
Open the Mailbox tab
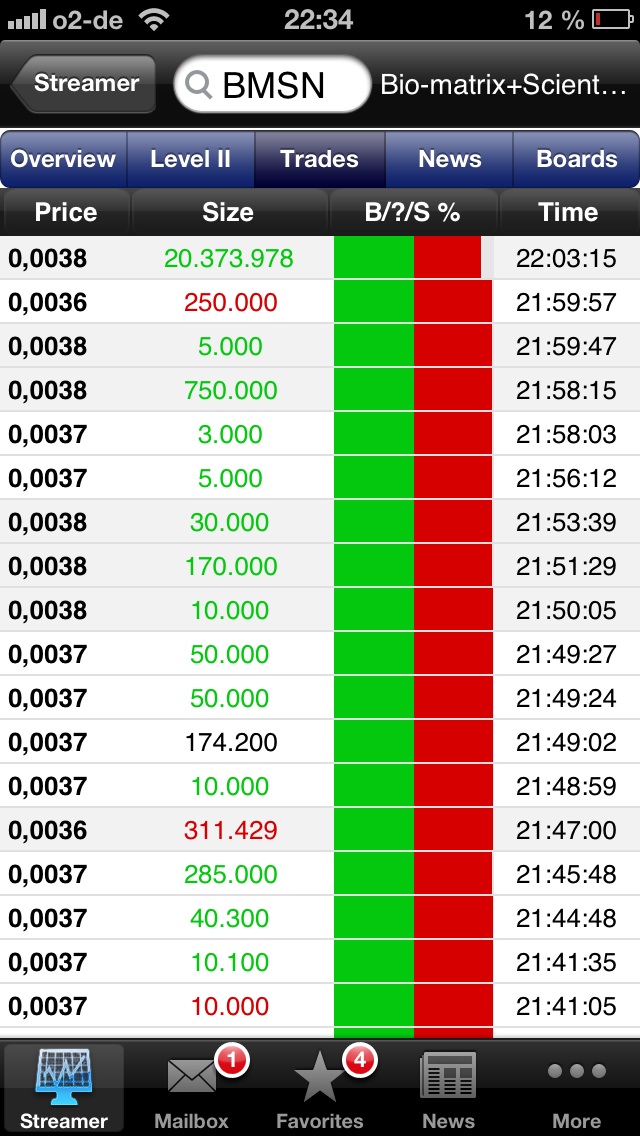[x=192, y=1088]
